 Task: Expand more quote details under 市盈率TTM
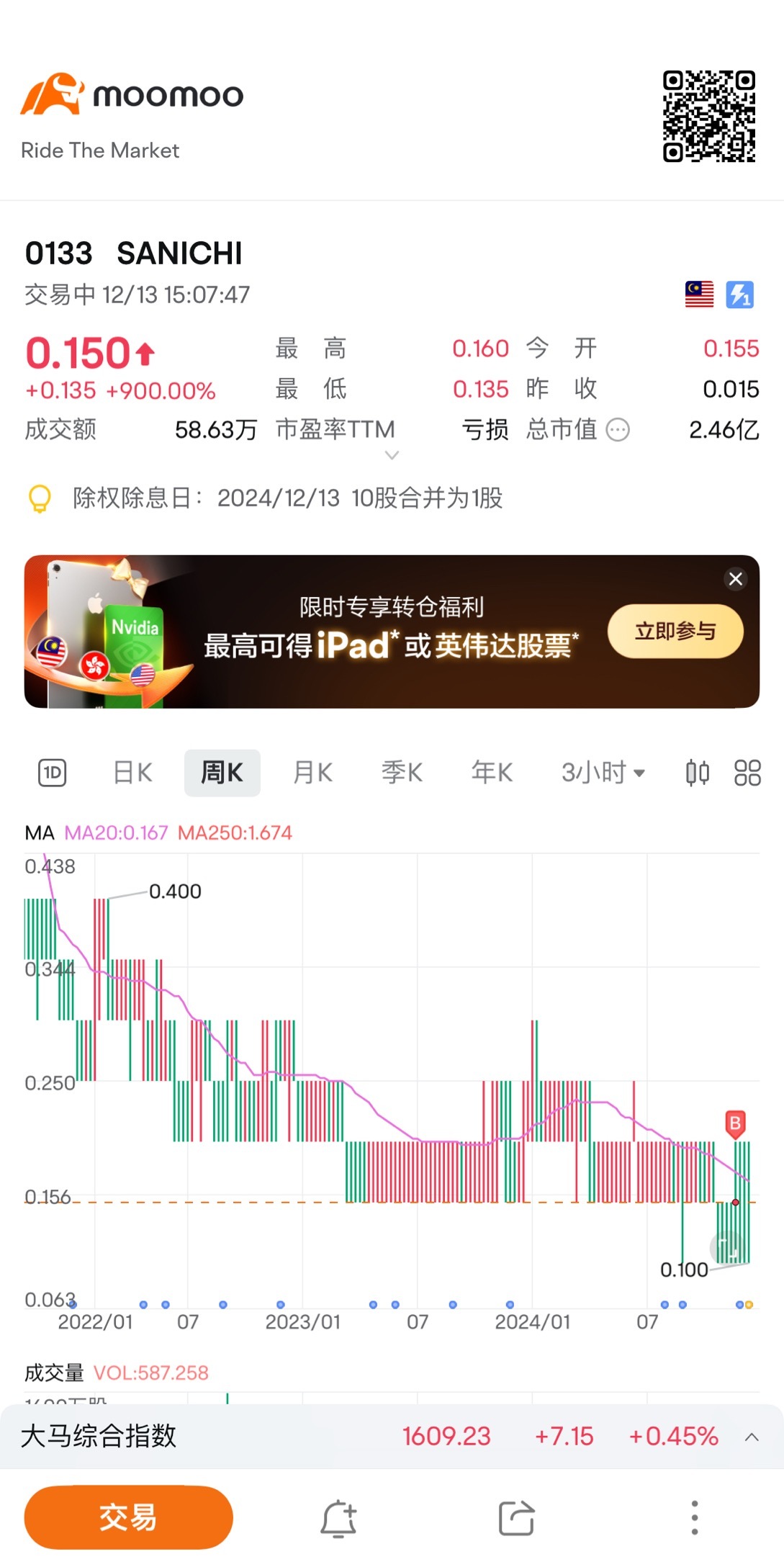[x=392, y=455]
